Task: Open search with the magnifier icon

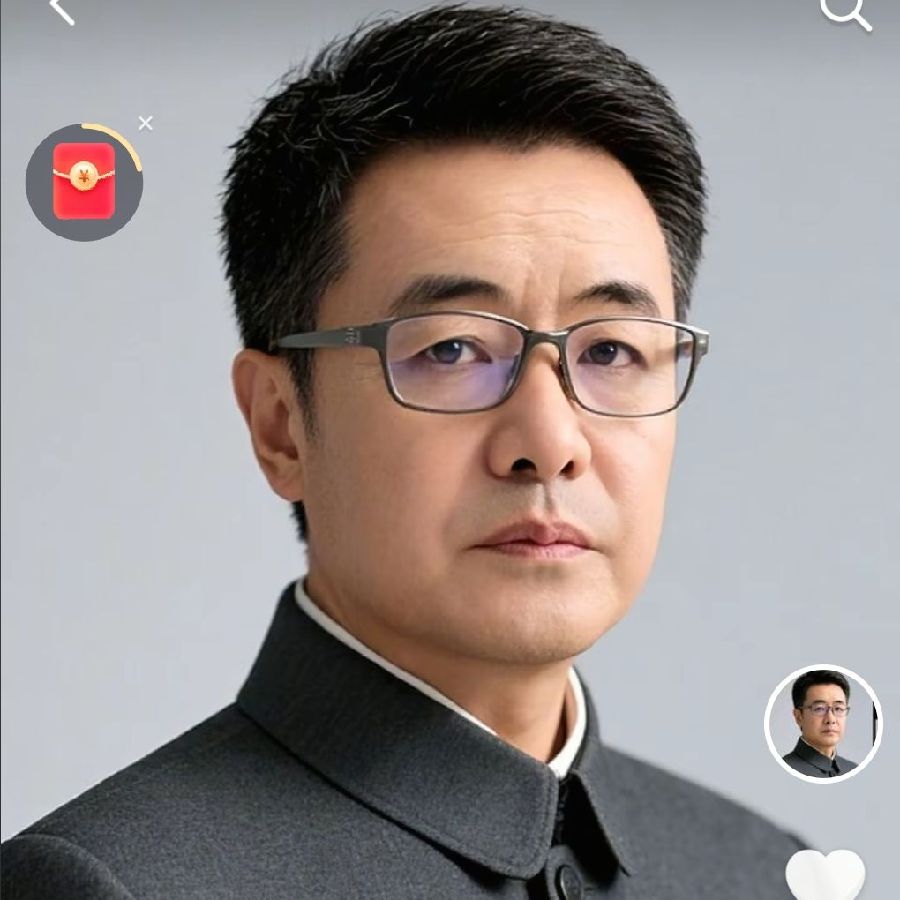Action: click(845, 12)
